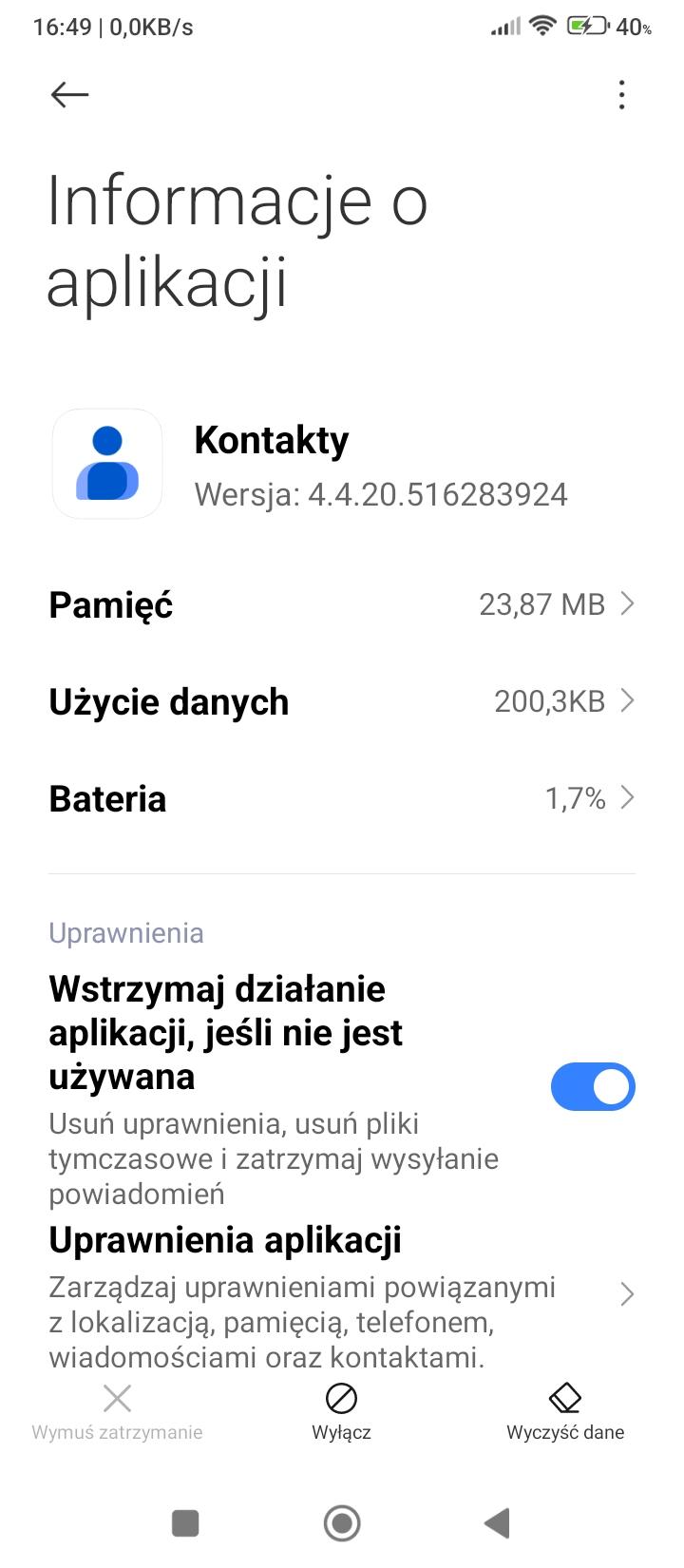Screen dimensions: 684x1568
Task: Open the Bateria usage row
Action: click(x=342, y=798)
